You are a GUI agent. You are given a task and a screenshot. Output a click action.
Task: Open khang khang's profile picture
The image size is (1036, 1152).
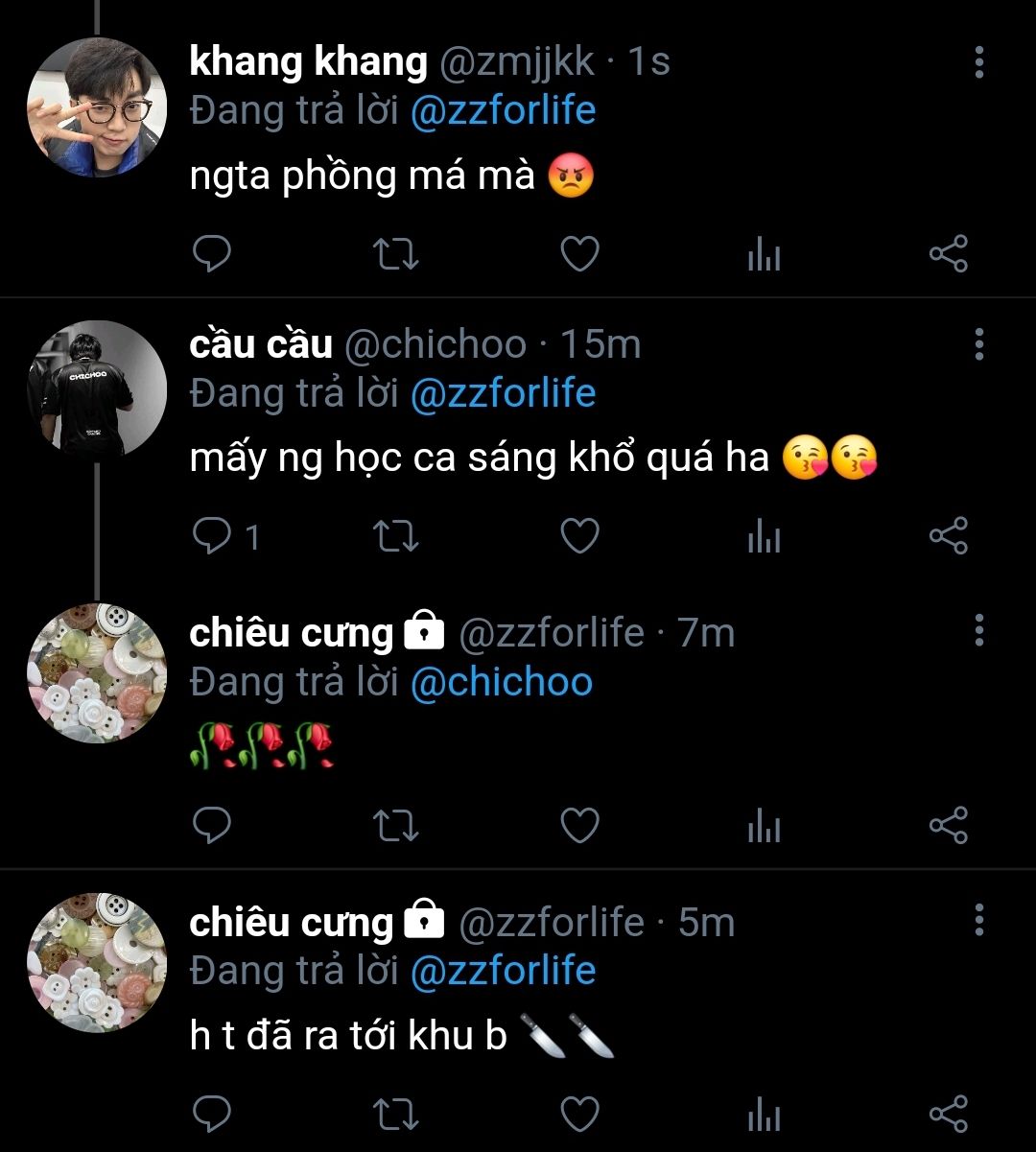click(x=97, y=107)
